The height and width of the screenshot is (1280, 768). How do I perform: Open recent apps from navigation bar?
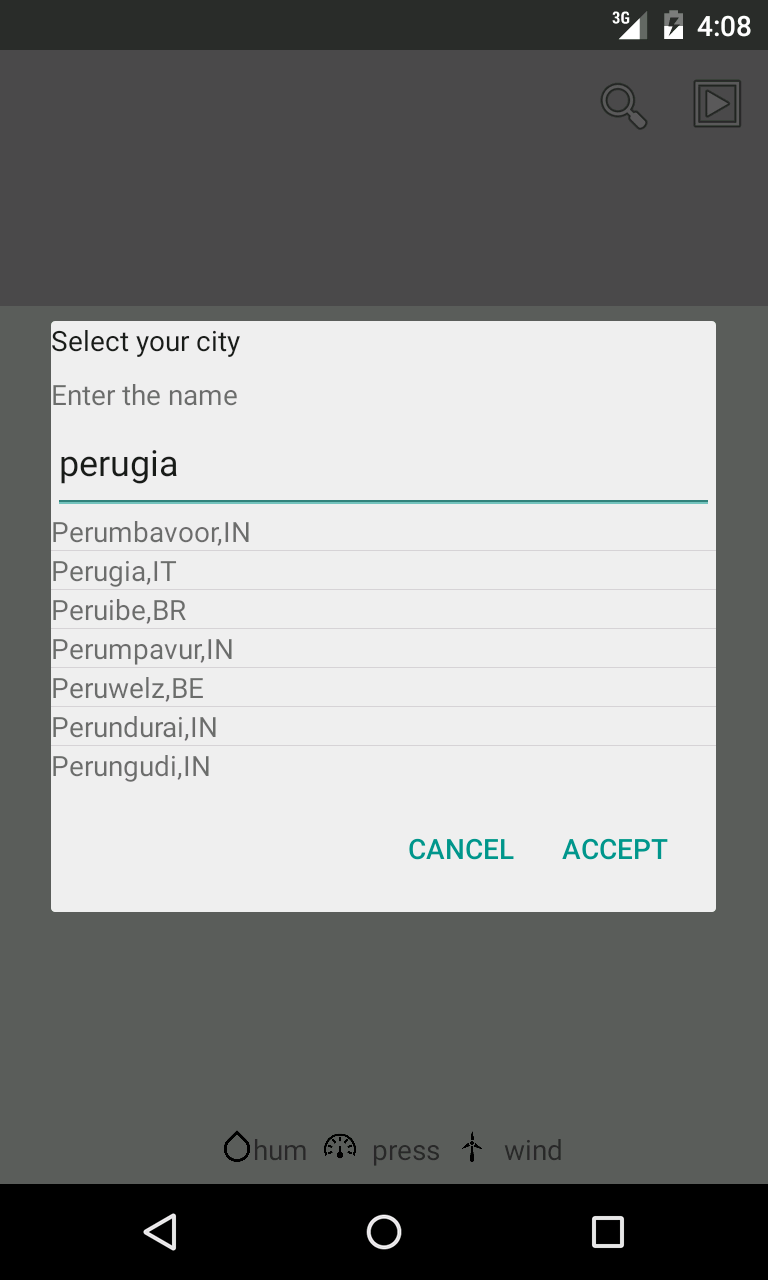607,1232
